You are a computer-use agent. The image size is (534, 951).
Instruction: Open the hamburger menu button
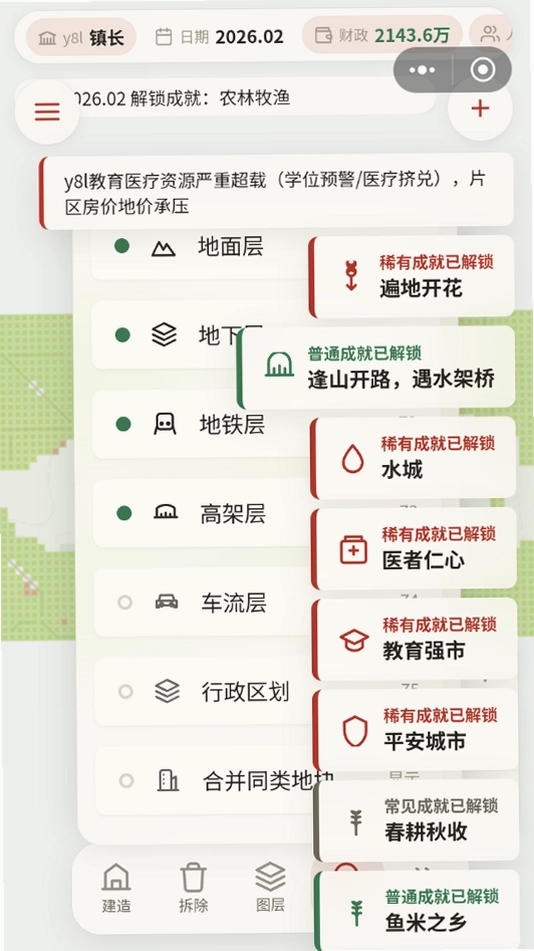coord(47,111)
